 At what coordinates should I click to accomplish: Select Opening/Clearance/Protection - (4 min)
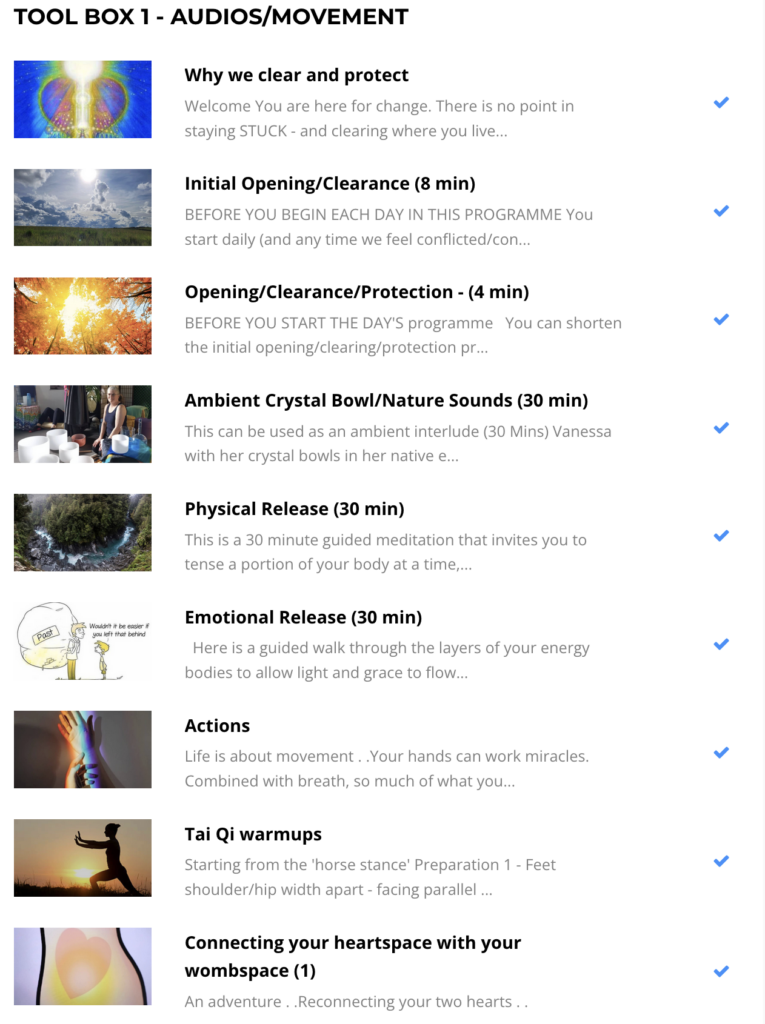click(356, 292)
